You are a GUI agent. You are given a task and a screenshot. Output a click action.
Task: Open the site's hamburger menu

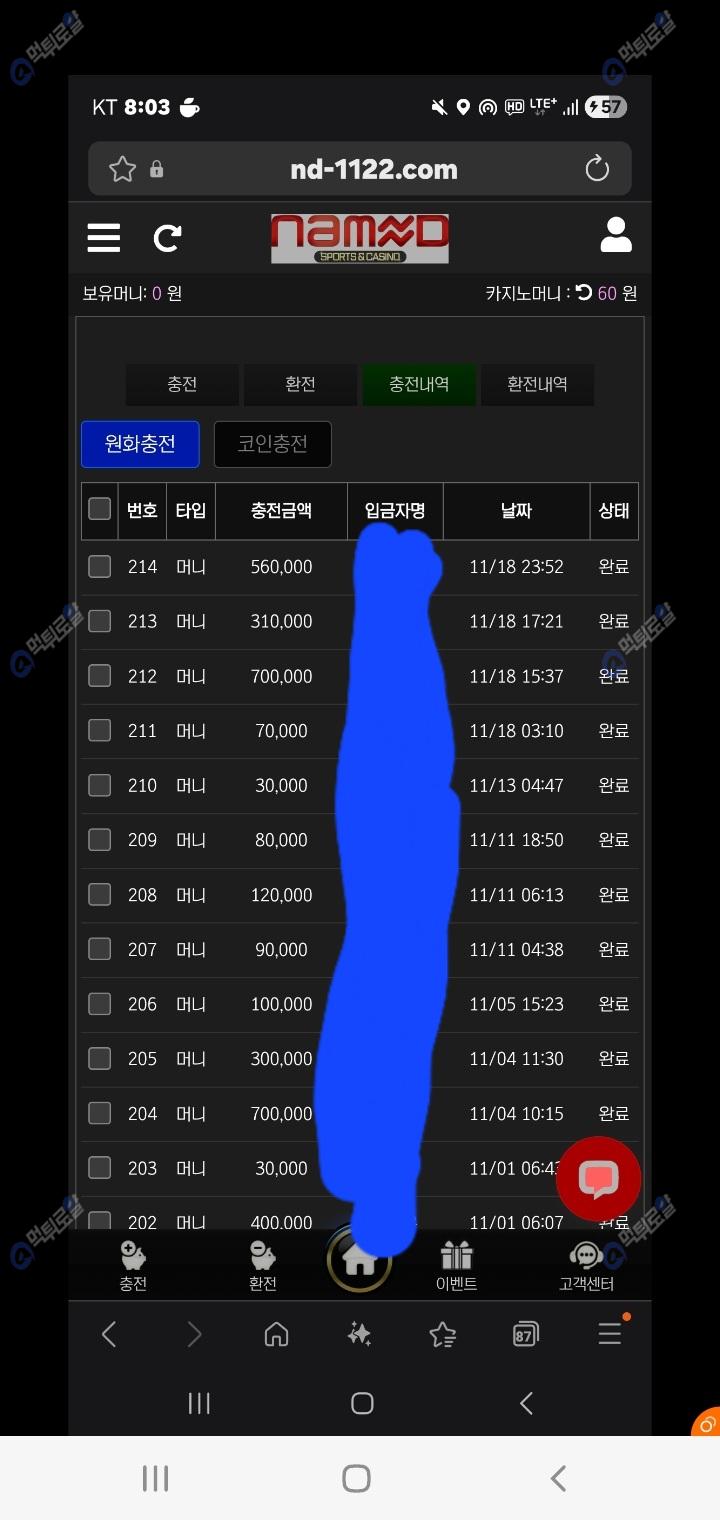point(104,238)
